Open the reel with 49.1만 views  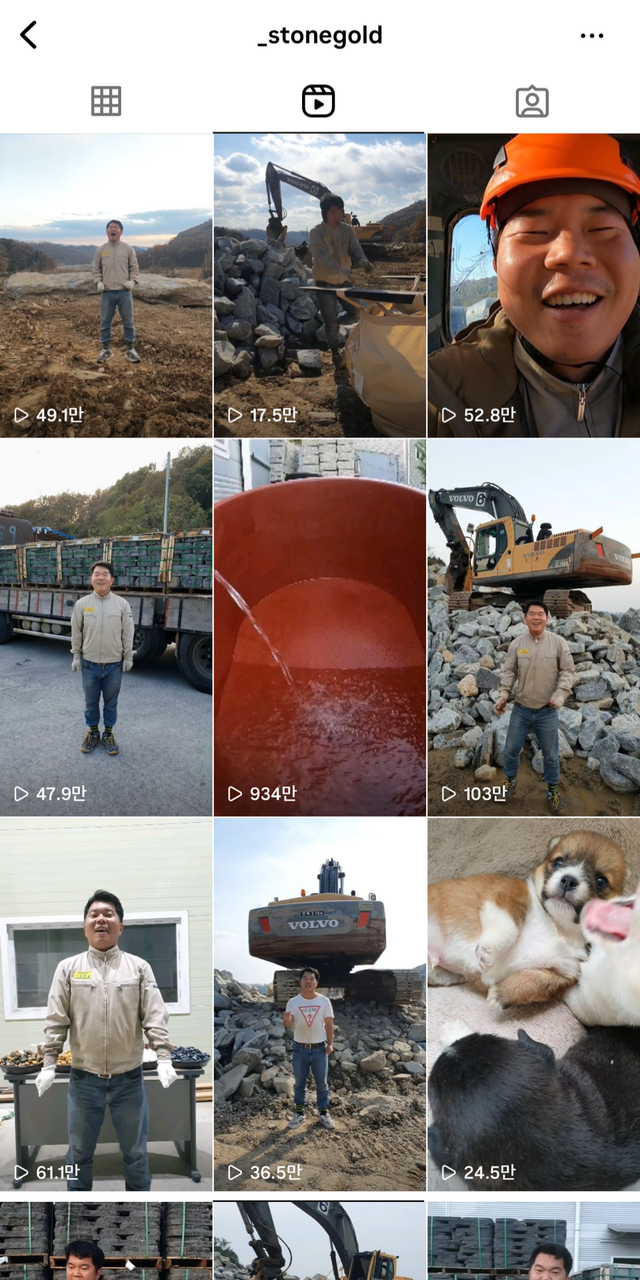coord(106,286)
